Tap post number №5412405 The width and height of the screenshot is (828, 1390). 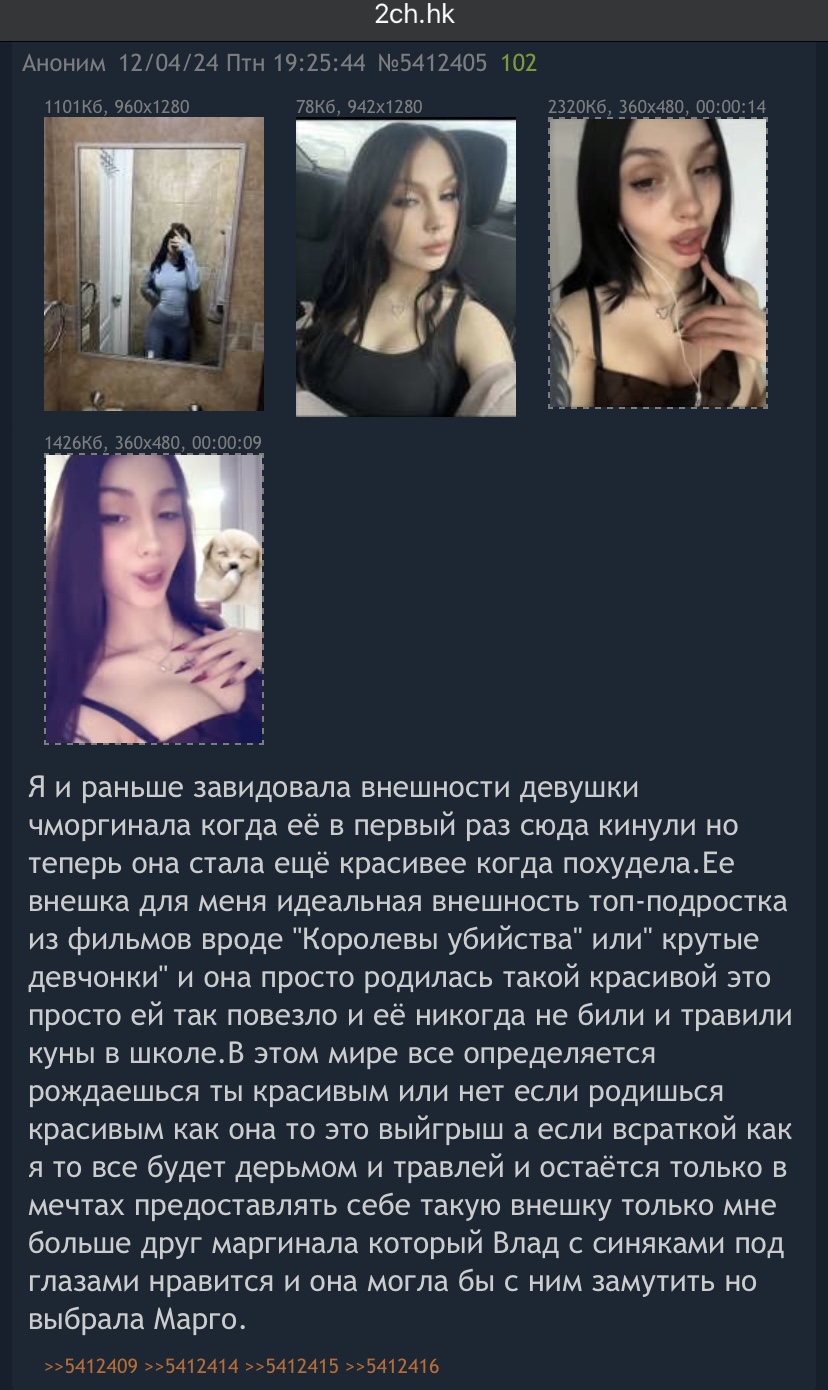click(x=433, y=64)
